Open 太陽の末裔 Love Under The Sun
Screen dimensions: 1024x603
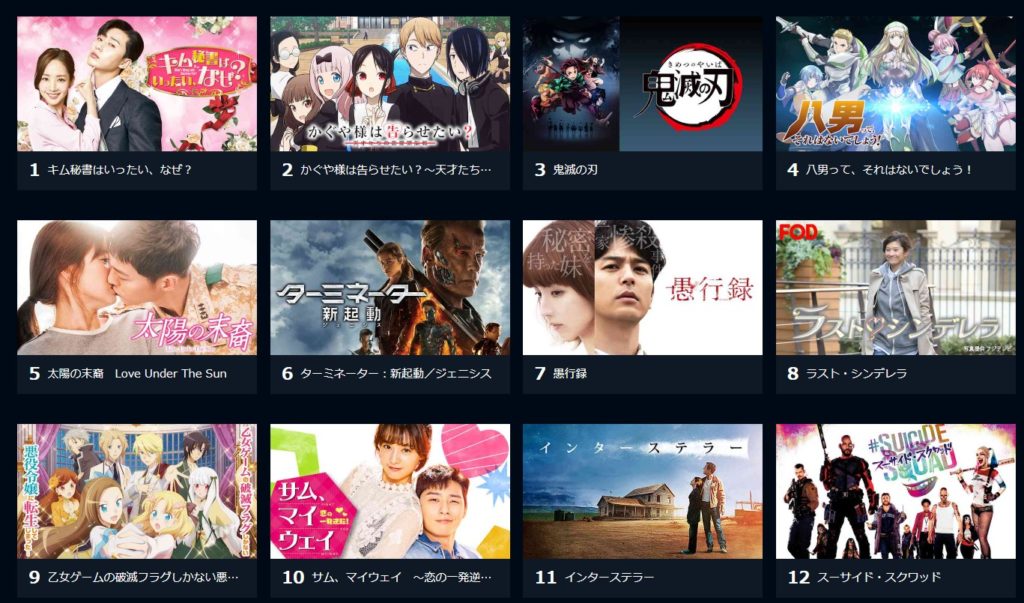tap(137, 288)
